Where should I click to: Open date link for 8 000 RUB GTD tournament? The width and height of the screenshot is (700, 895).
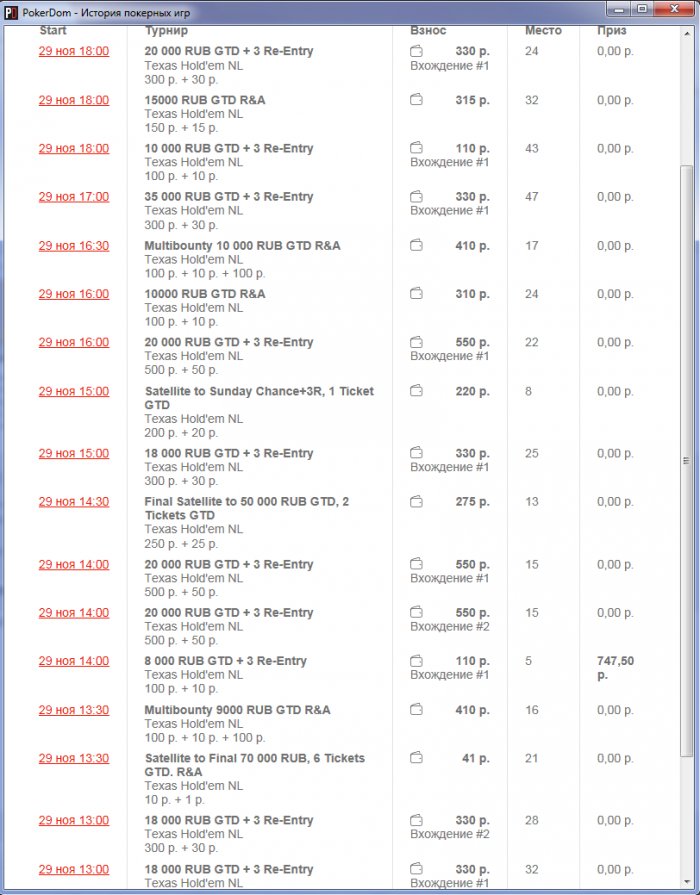coord(74,662)
